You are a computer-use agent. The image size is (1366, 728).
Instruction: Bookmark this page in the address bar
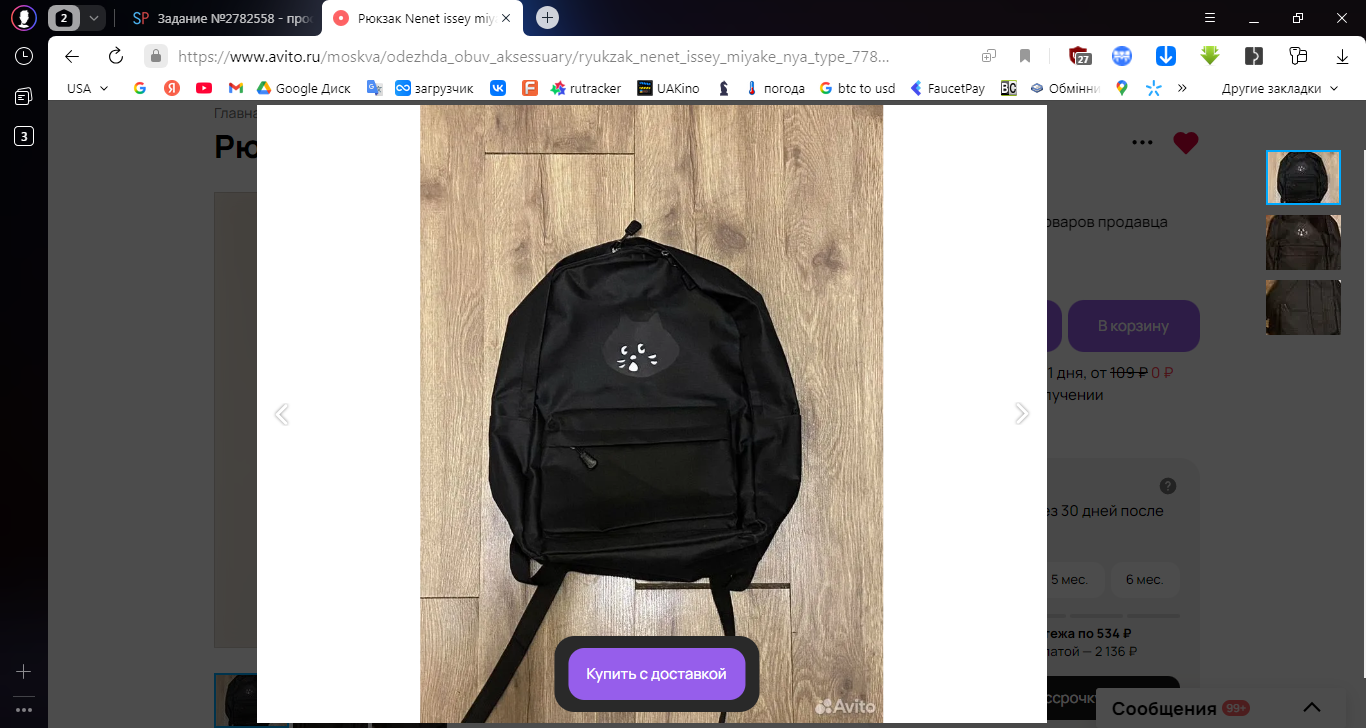coord(1025,56)
